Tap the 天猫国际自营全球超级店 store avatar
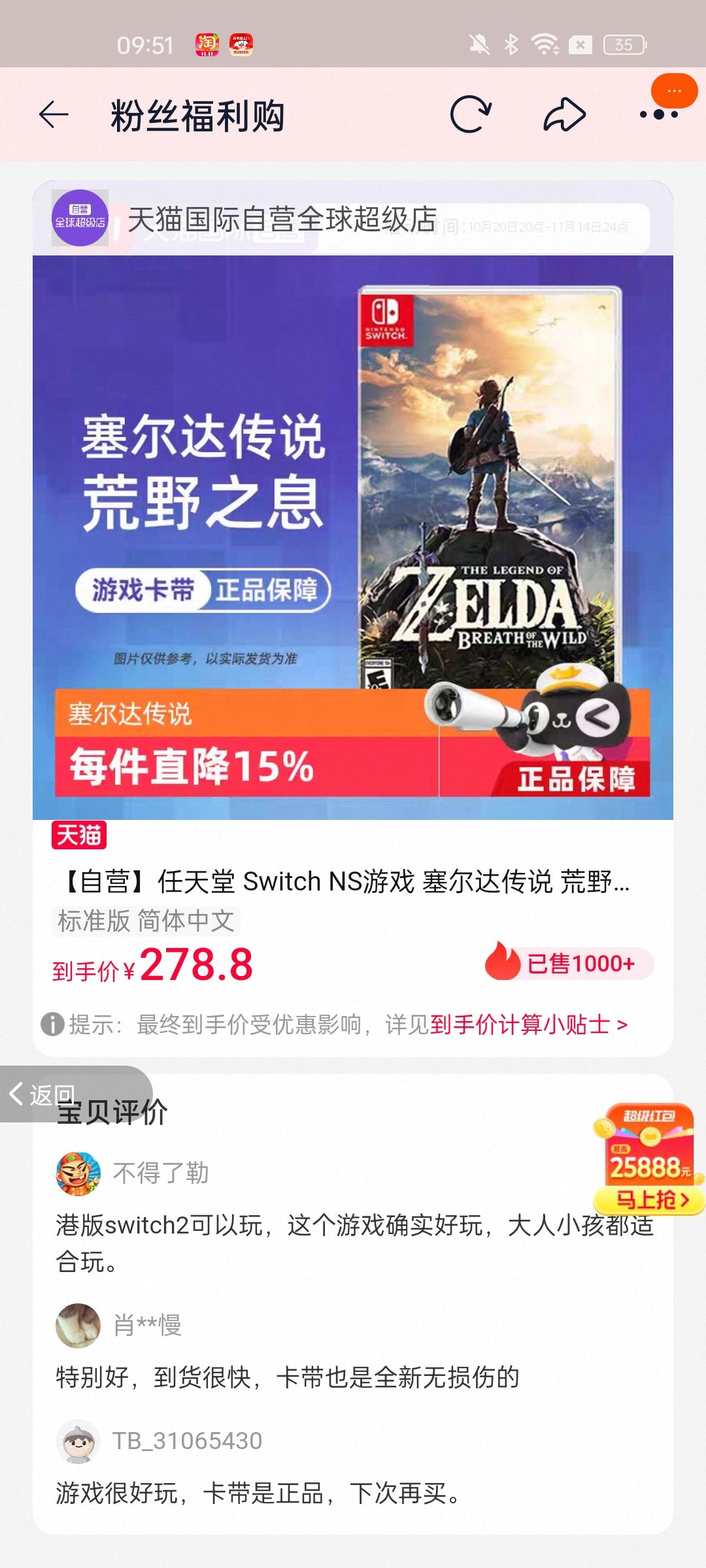This screenshot has width=706, height=1568. click(x=84, y=219)
